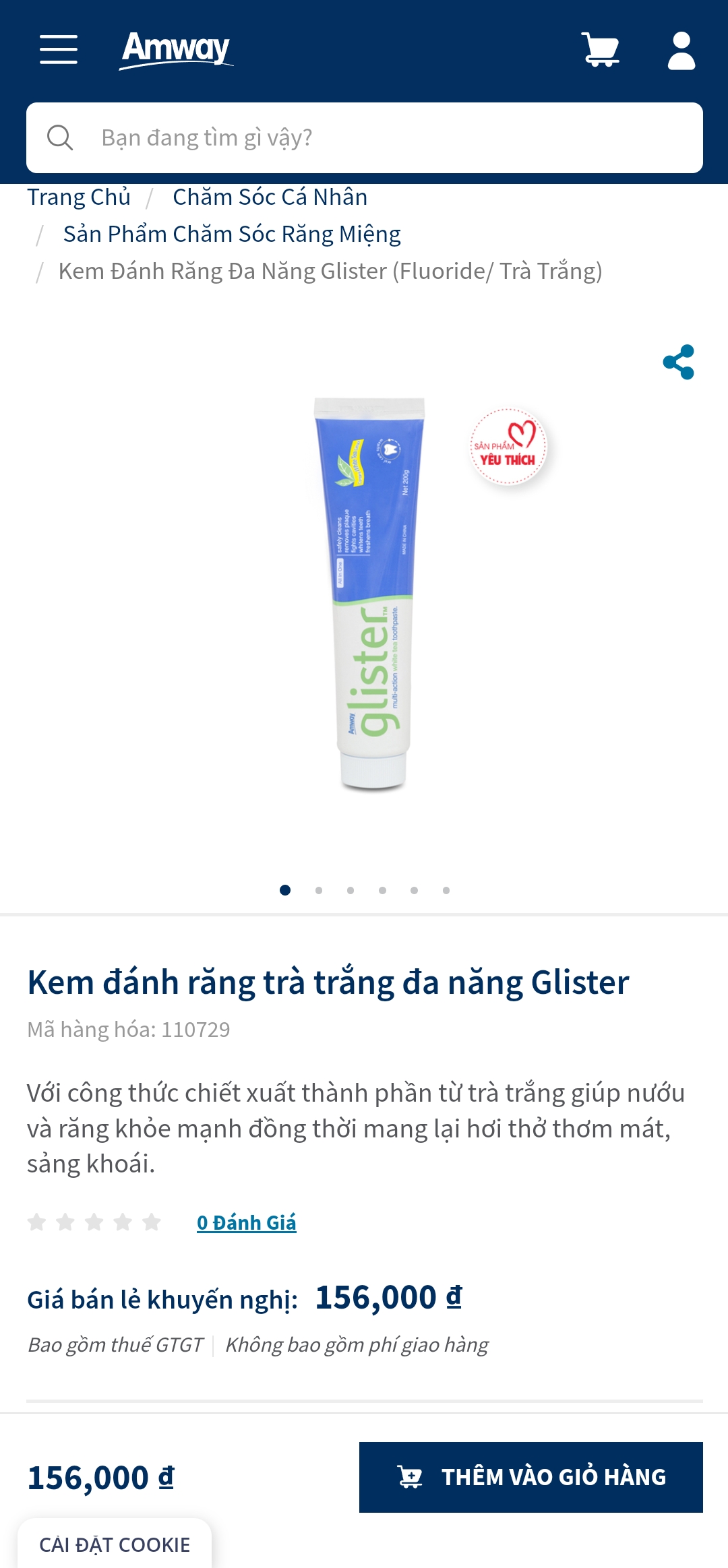Jump to the last product image dot
Screen dimensions: 728x1568
pyautogui.click(x=446, y=890)
